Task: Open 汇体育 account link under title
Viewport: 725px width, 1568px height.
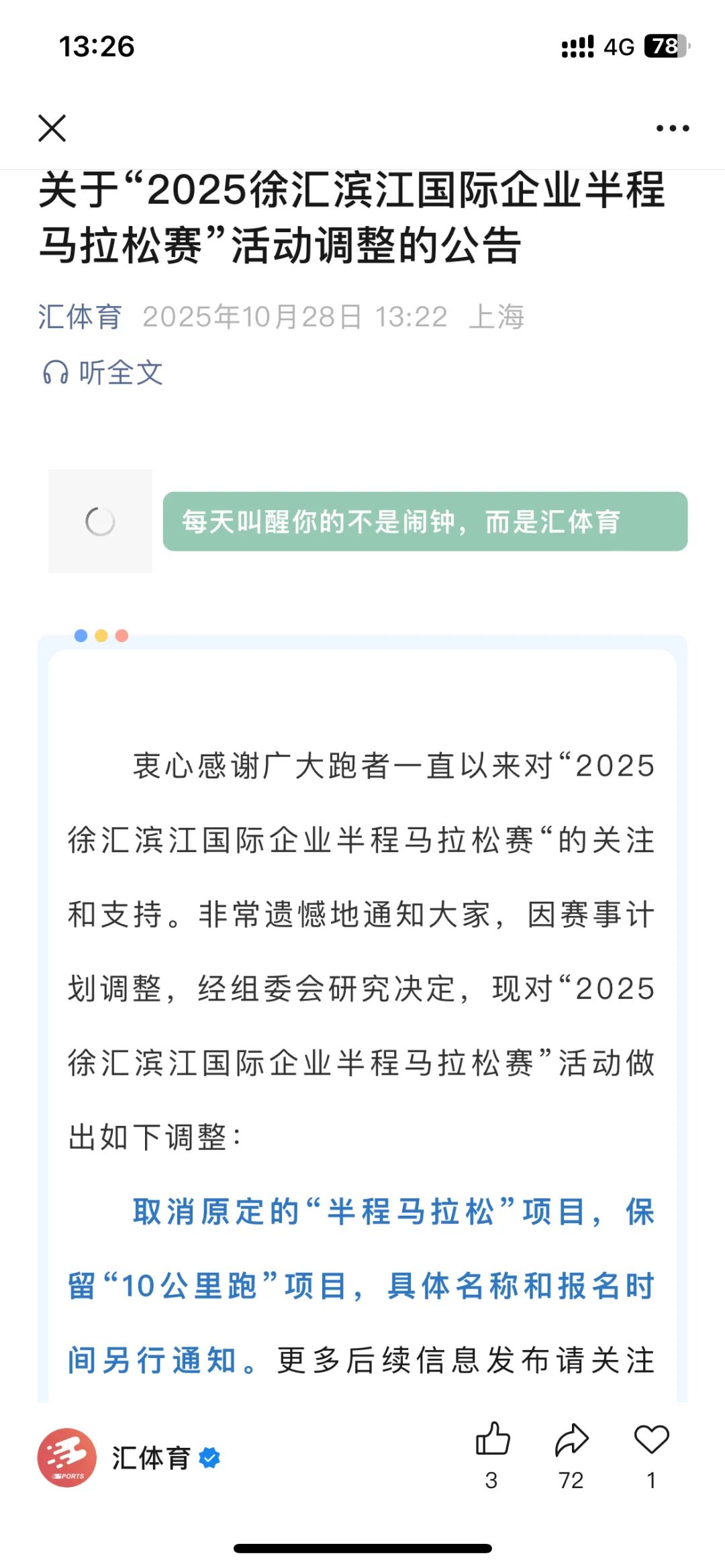Action: click(79, 317)
